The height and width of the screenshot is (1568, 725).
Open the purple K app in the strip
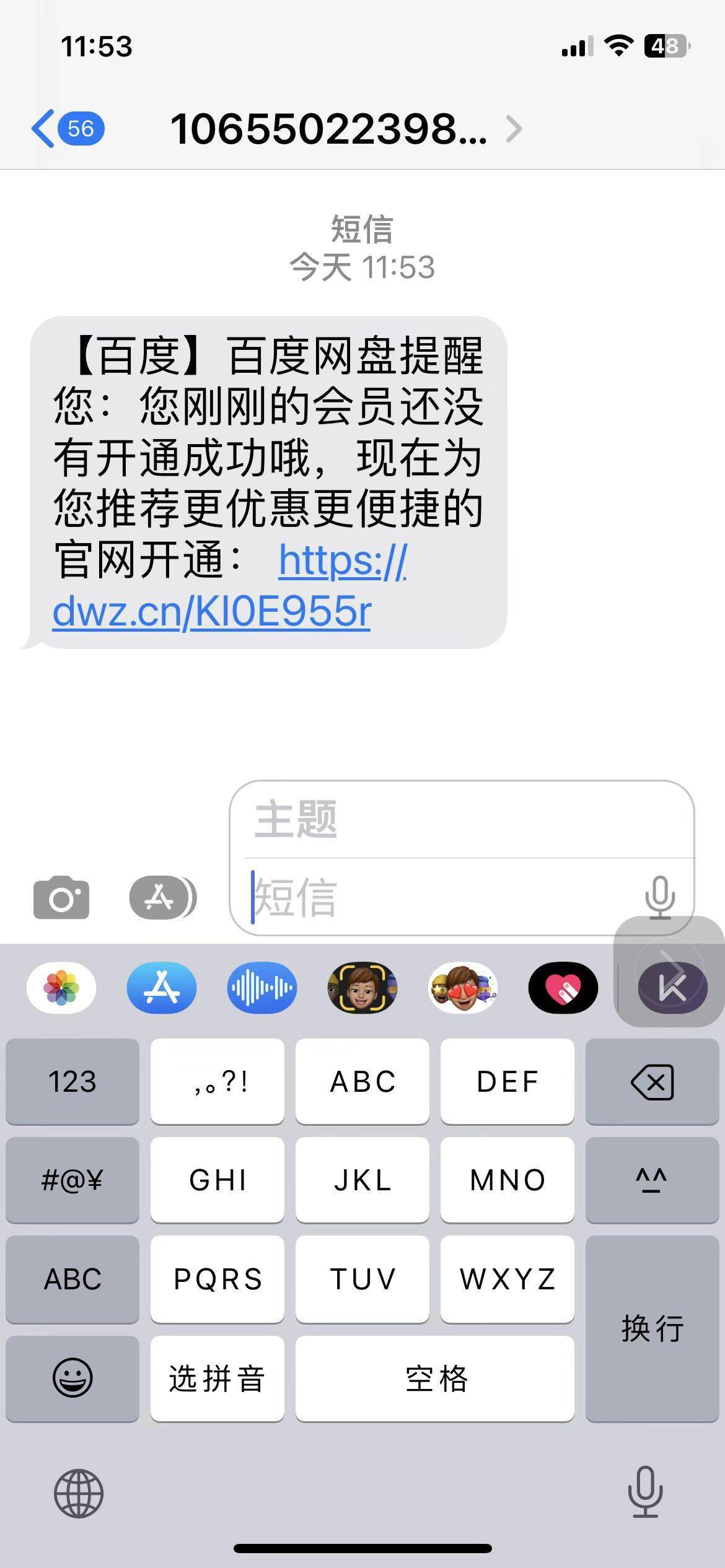672,987
